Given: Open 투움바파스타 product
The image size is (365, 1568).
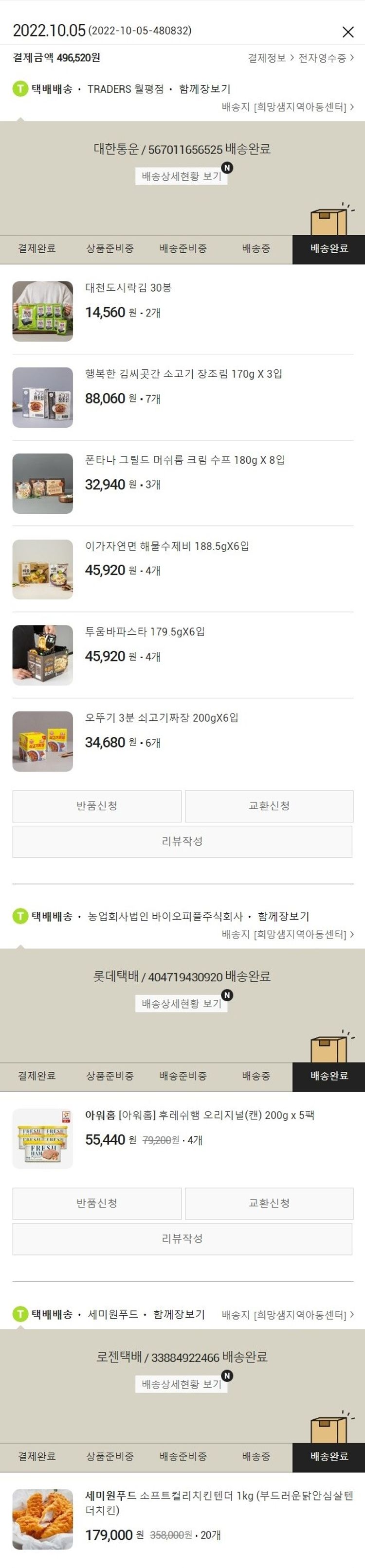Looking at the screenshot, I should [145, 632].
